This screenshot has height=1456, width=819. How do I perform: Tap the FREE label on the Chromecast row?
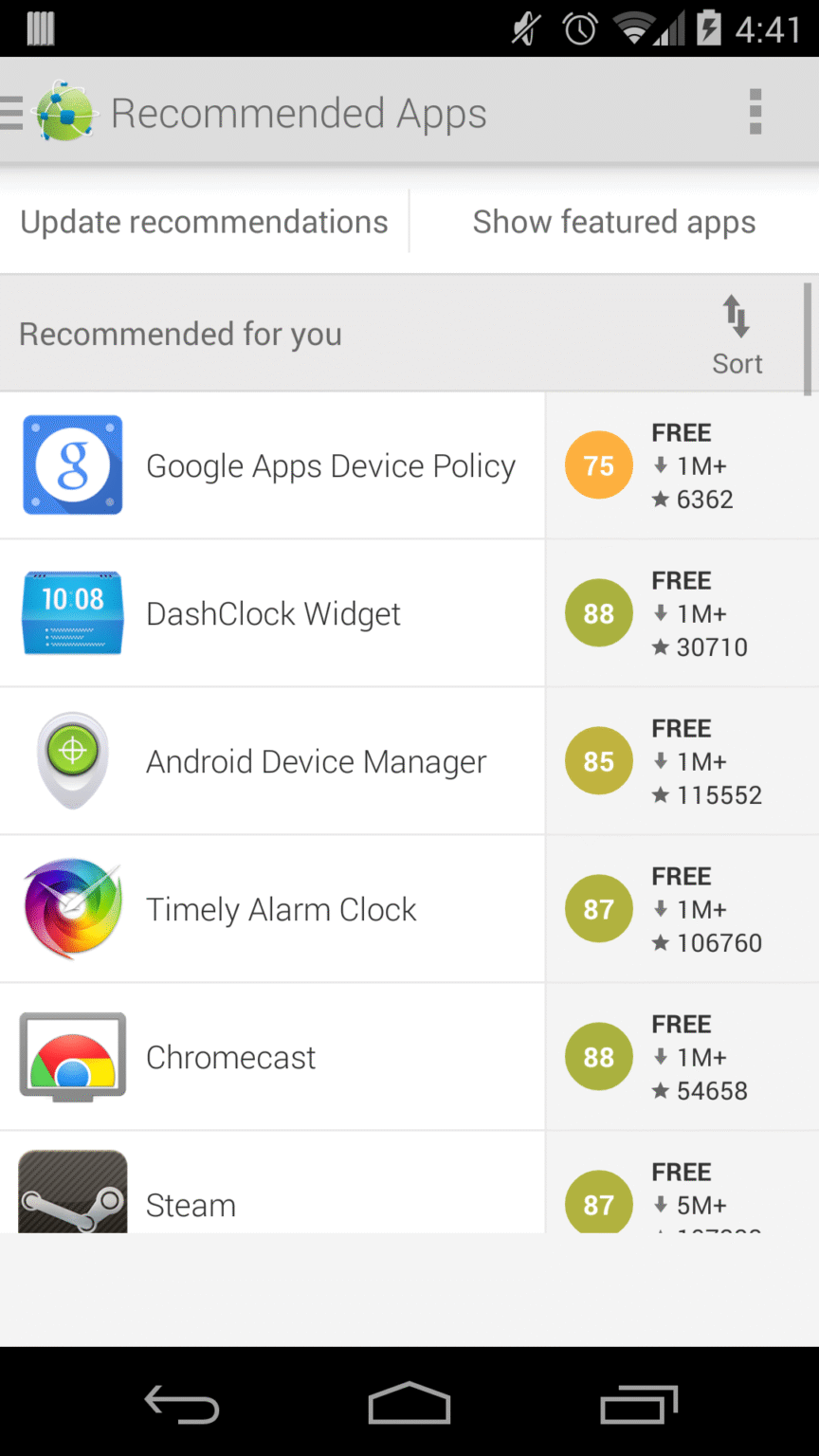point(681,1024)
